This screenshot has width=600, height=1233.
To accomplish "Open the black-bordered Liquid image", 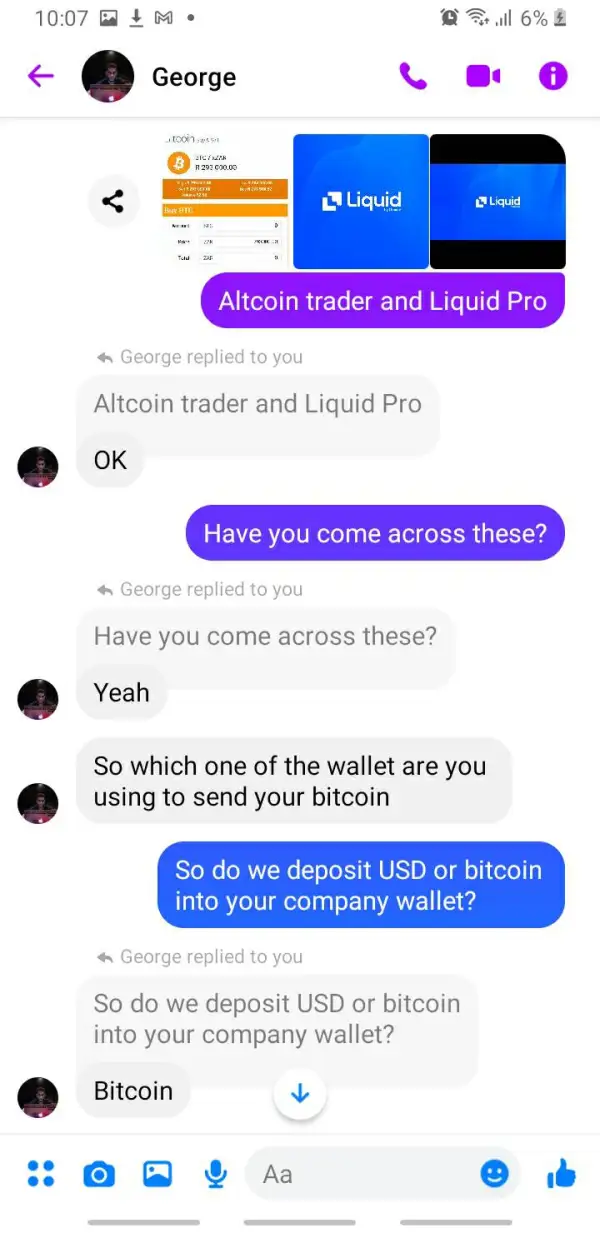I will [497, 201].
